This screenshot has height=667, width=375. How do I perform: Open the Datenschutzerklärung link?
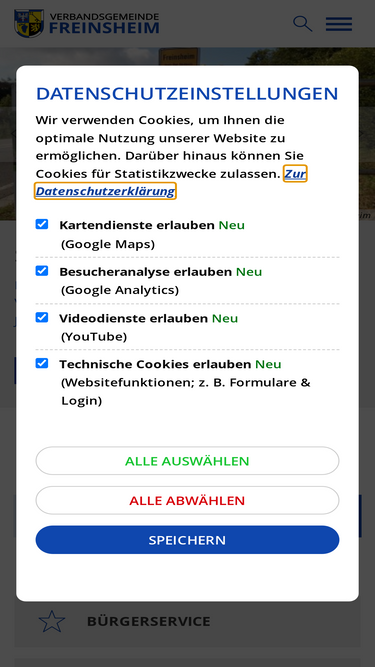pos(105,191)
